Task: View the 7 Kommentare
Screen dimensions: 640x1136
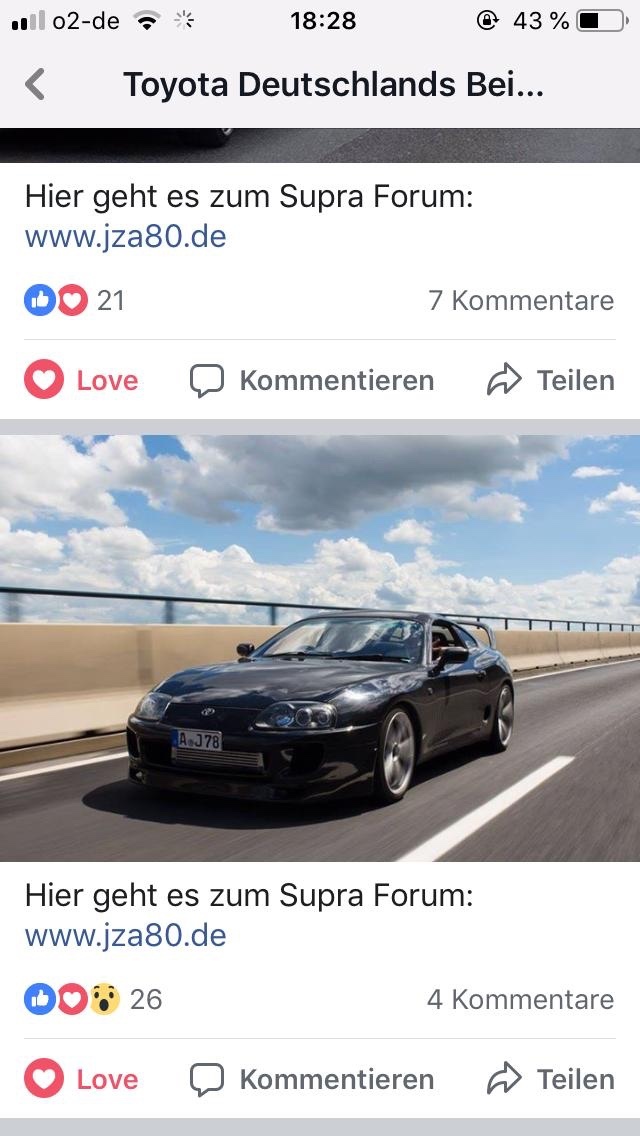Action: [520, 300]
